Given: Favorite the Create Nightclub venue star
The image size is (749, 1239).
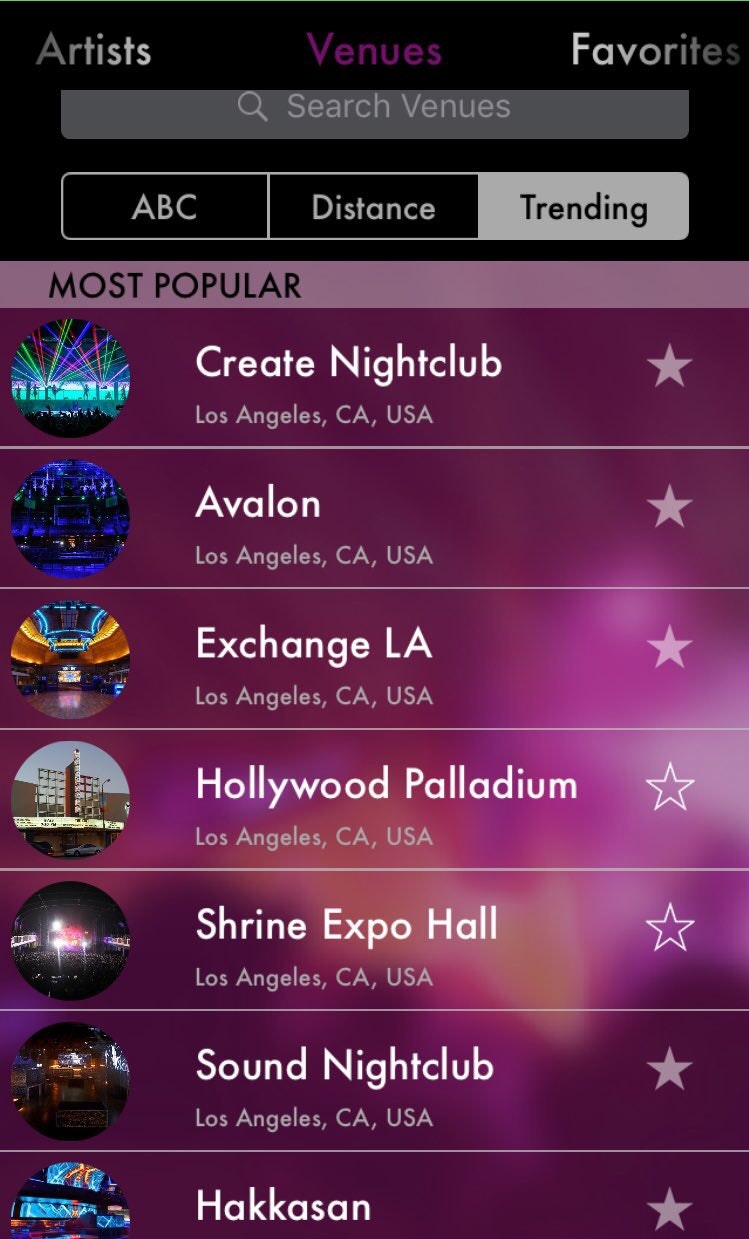Looking at the screenshot, I should pos(670,366).
